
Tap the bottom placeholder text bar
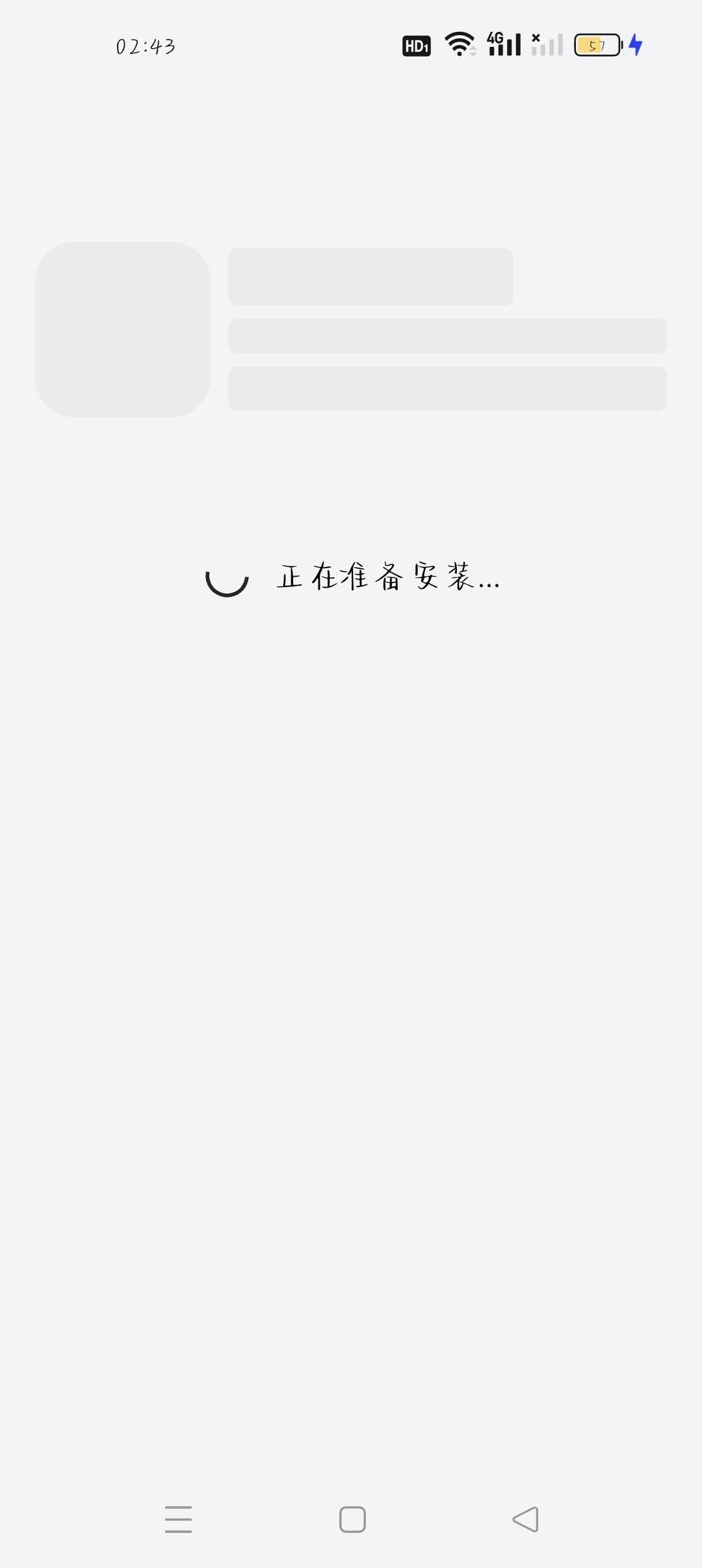[x=447, y=389]
